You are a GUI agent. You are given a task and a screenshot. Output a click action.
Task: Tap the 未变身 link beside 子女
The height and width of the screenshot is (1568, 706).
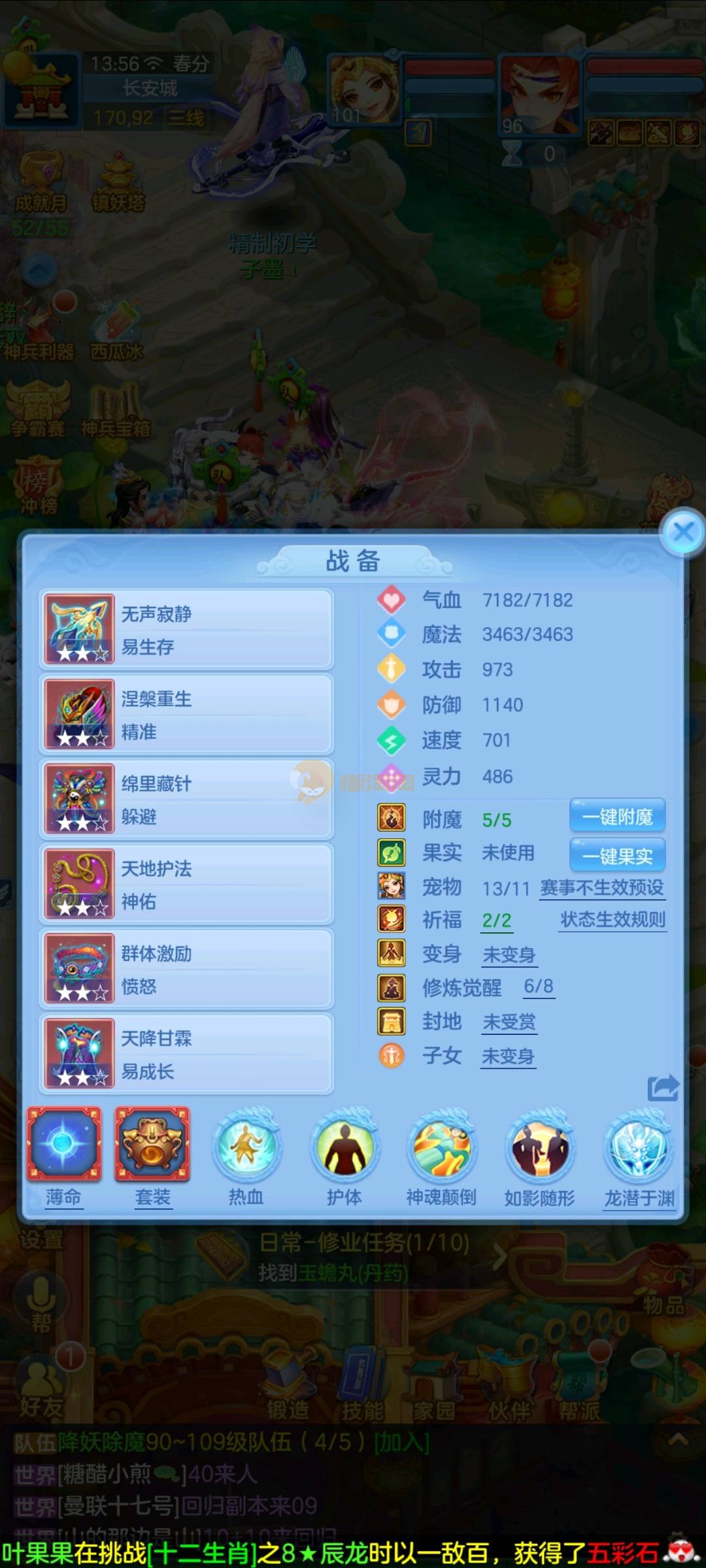pyautogui.click(x=508, y=1056)
